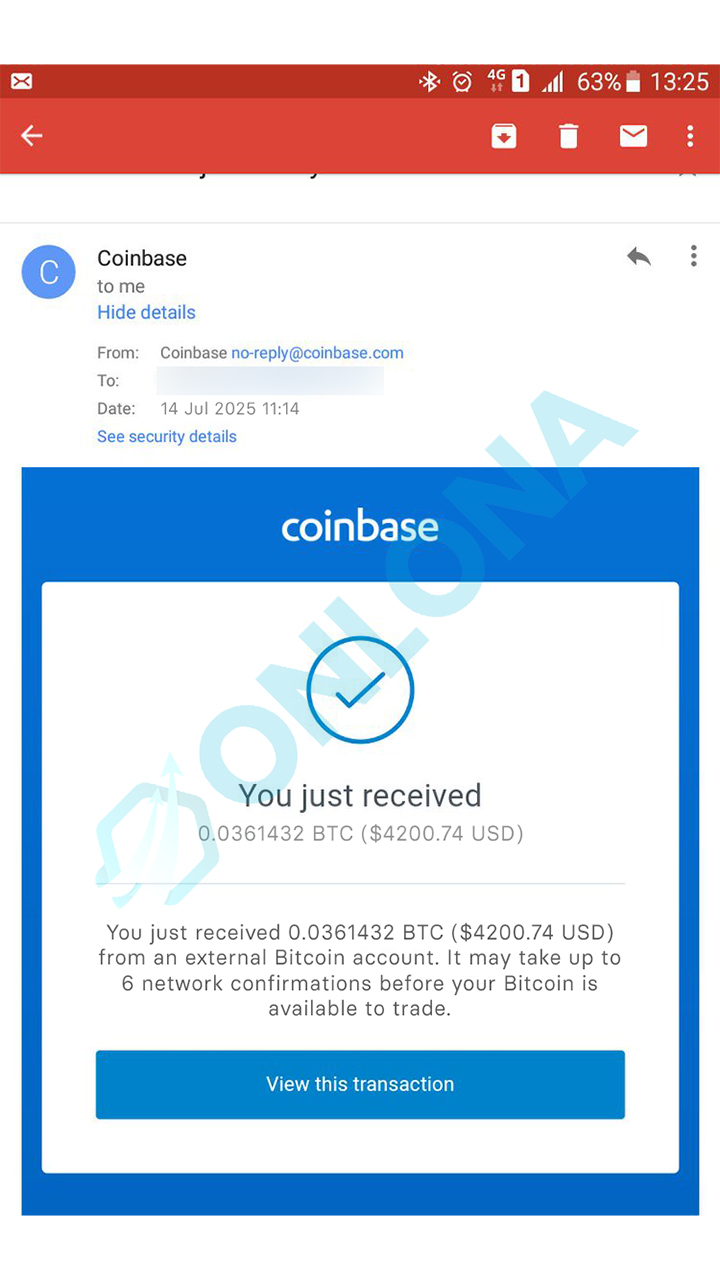Delete this email with trash icon
720x1280 pixels.
[x=569, y=136]
